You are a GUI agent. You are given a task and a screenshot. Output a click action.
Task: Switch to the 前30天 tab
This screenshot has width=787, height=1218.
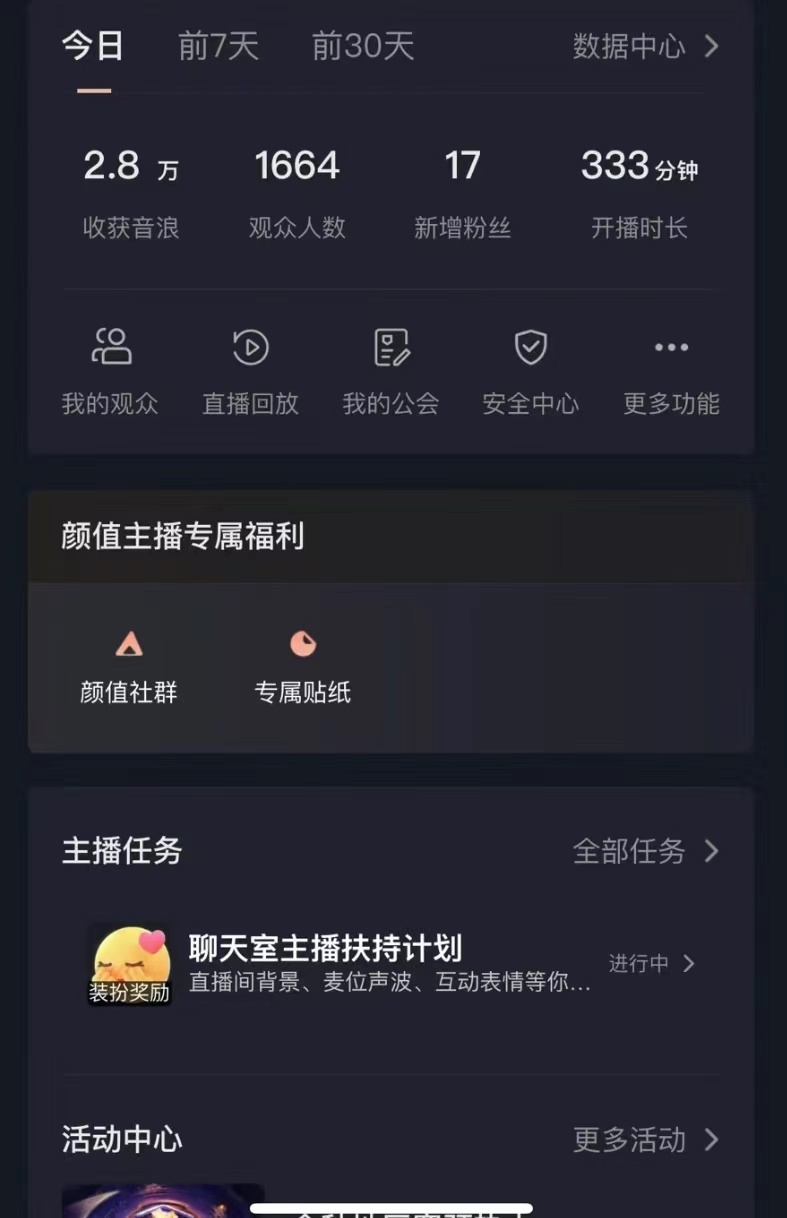(363, 46)
